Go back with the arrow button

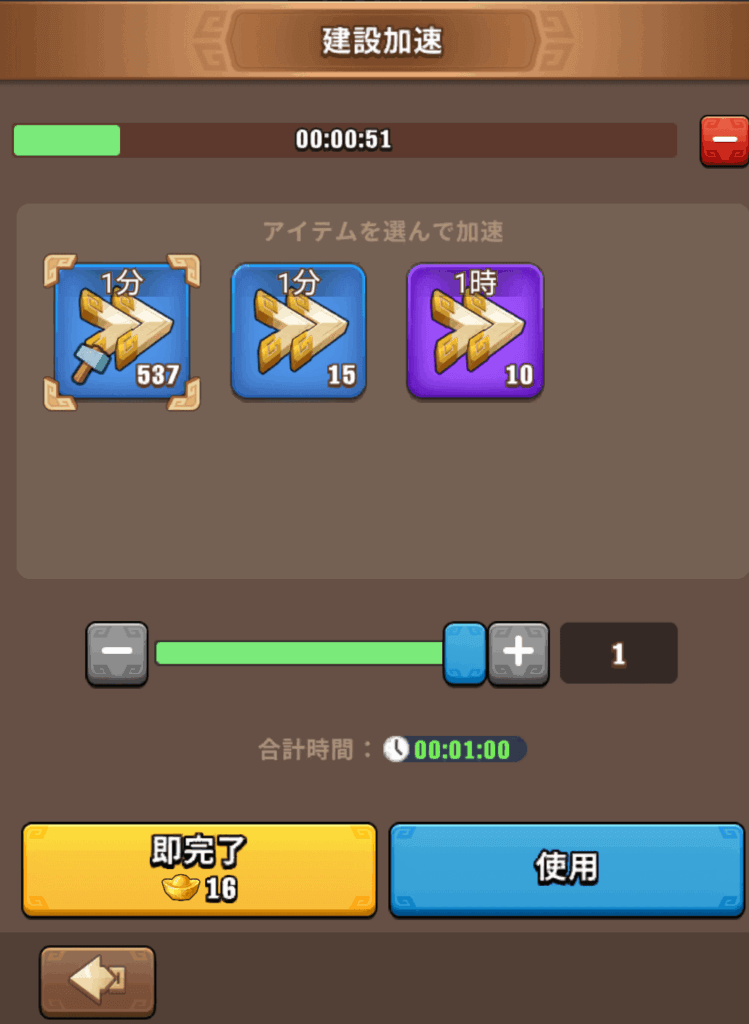tap(97, 981)
